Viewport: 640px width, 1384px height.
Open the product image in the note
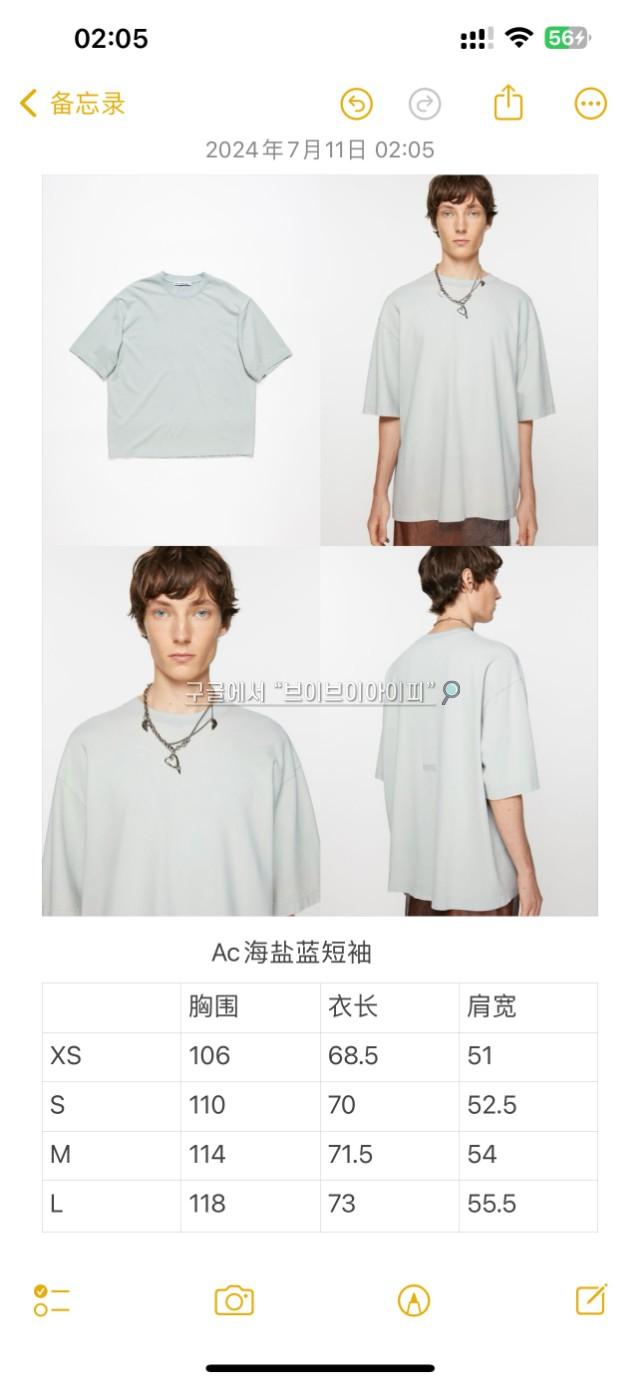(320, 545)
